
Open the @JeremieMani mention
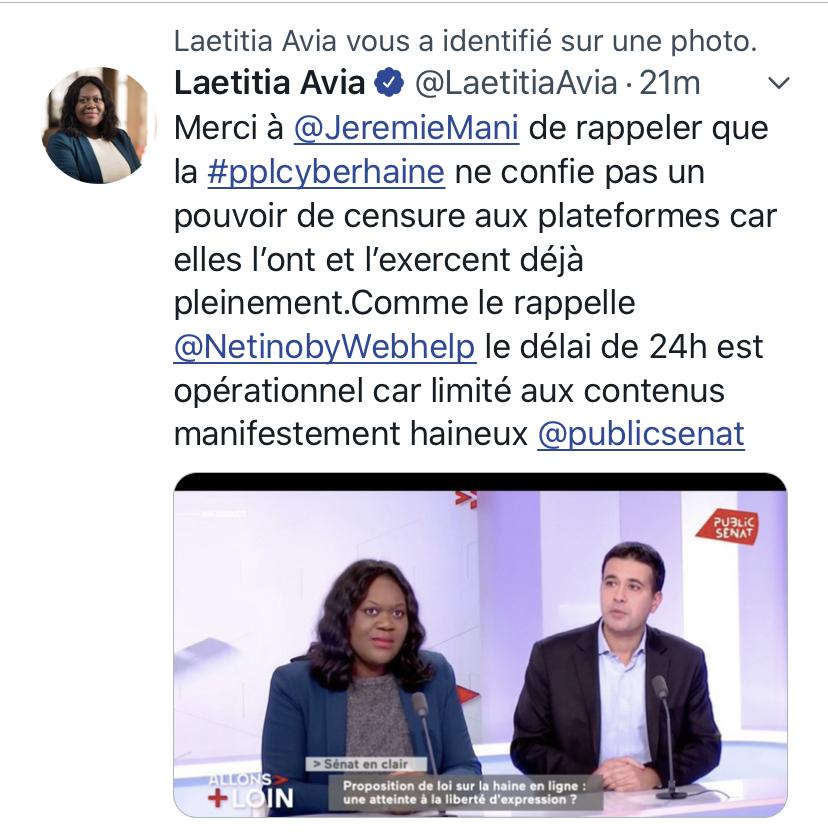click(x=407, y=128)
